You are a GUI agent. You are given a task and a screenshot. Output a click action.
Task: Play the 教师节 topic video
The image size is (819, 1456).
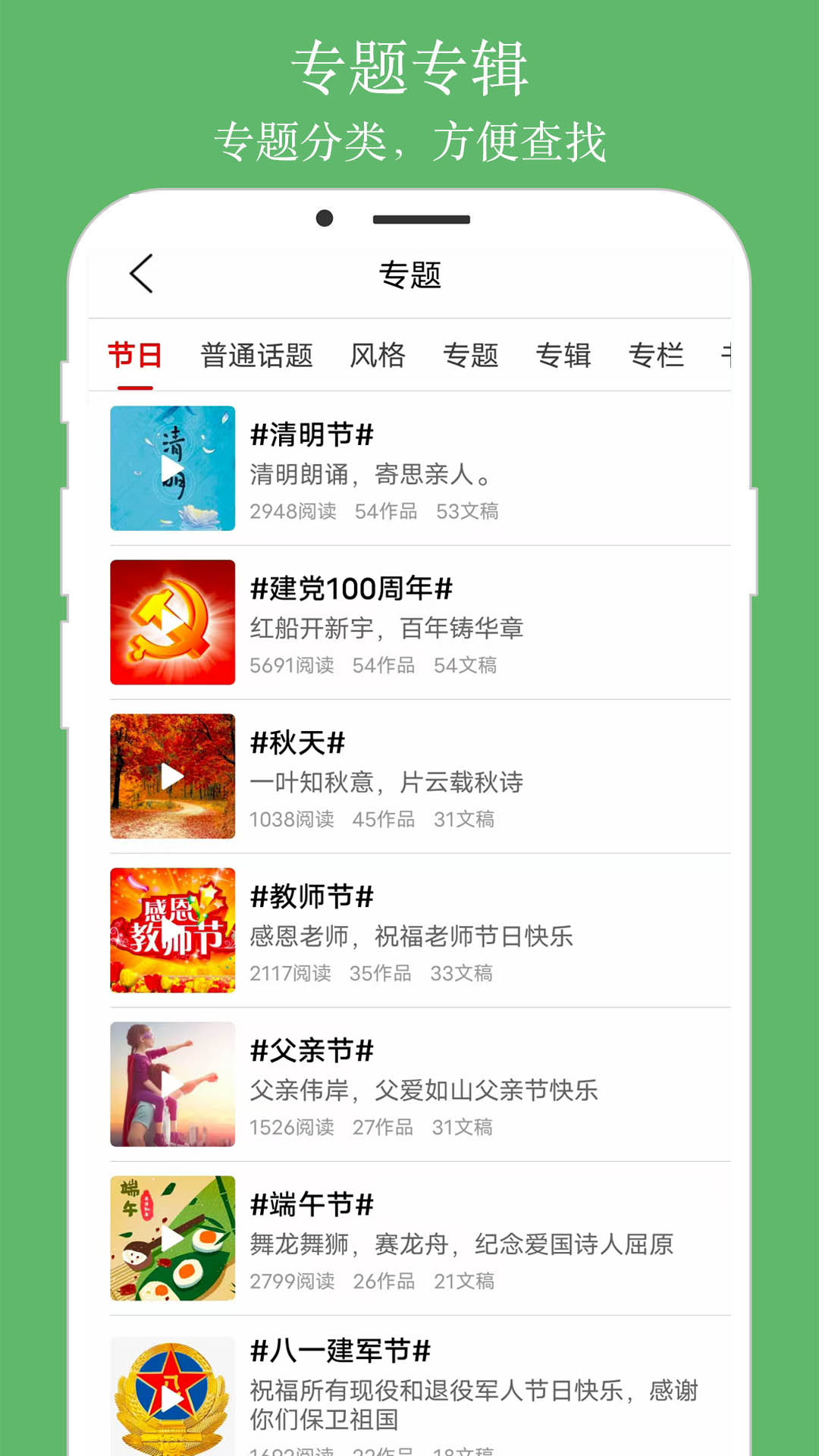click(x=172, y=930)
